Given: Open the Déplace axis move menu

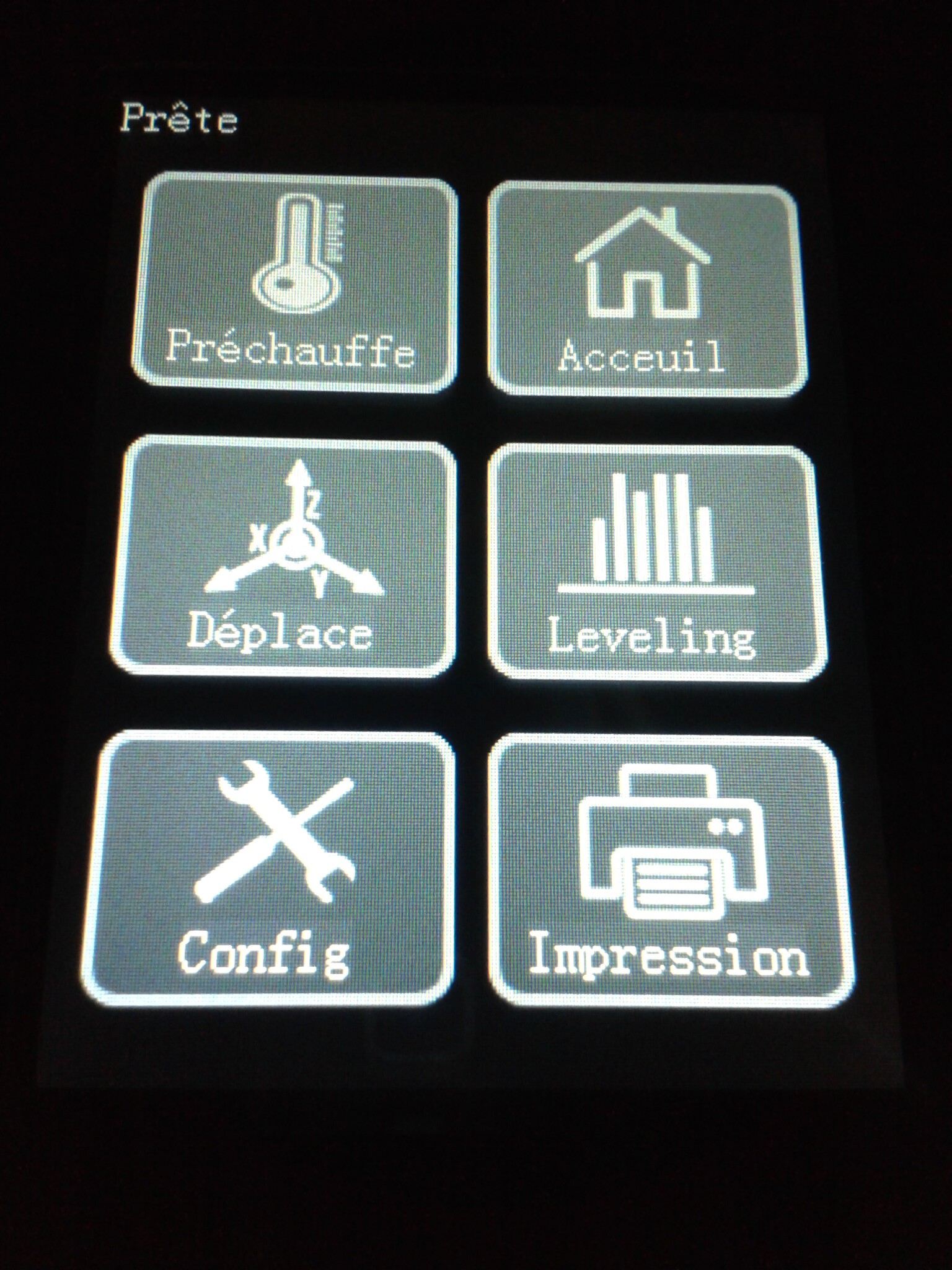Looking at the screenshot, I should tap(284, 557).
